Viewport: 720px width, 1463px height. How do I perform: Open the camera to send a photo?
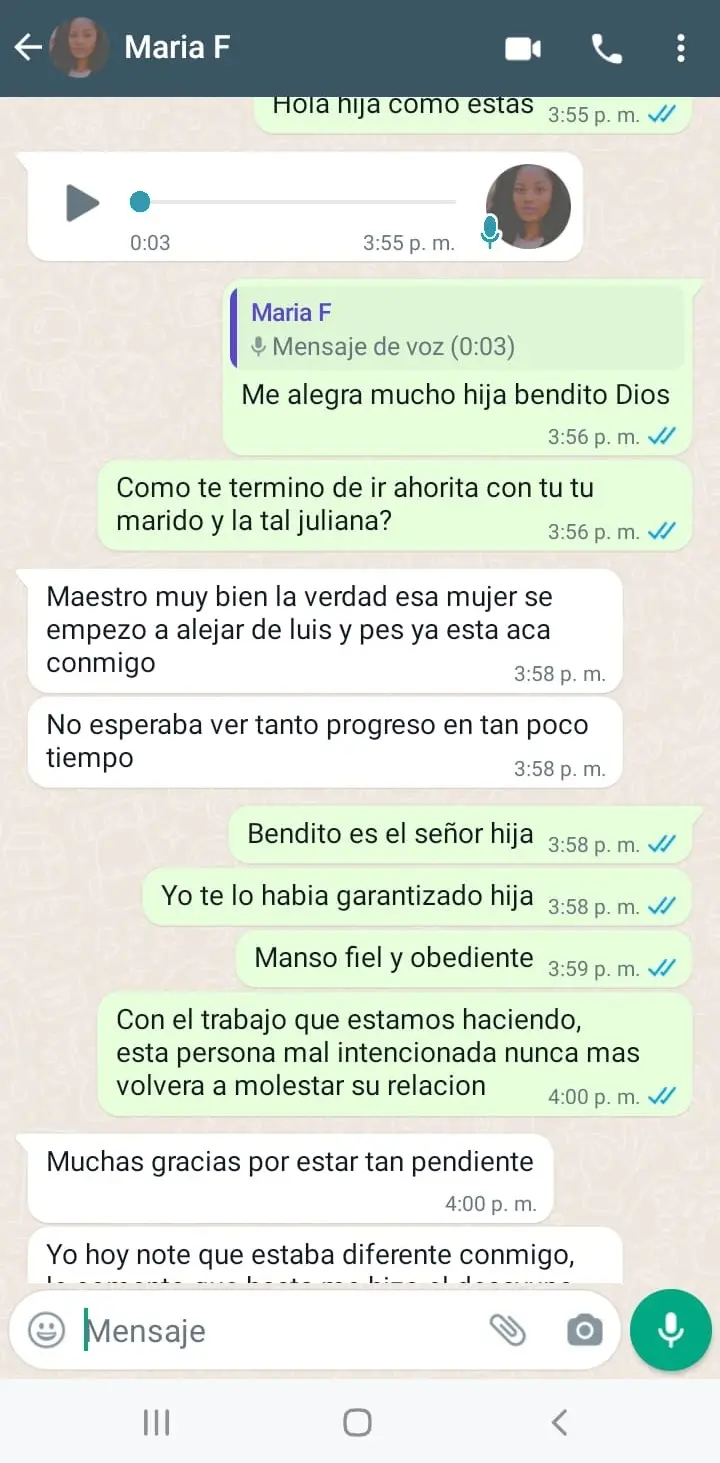pyautogui.click(x=585, y=1330)
